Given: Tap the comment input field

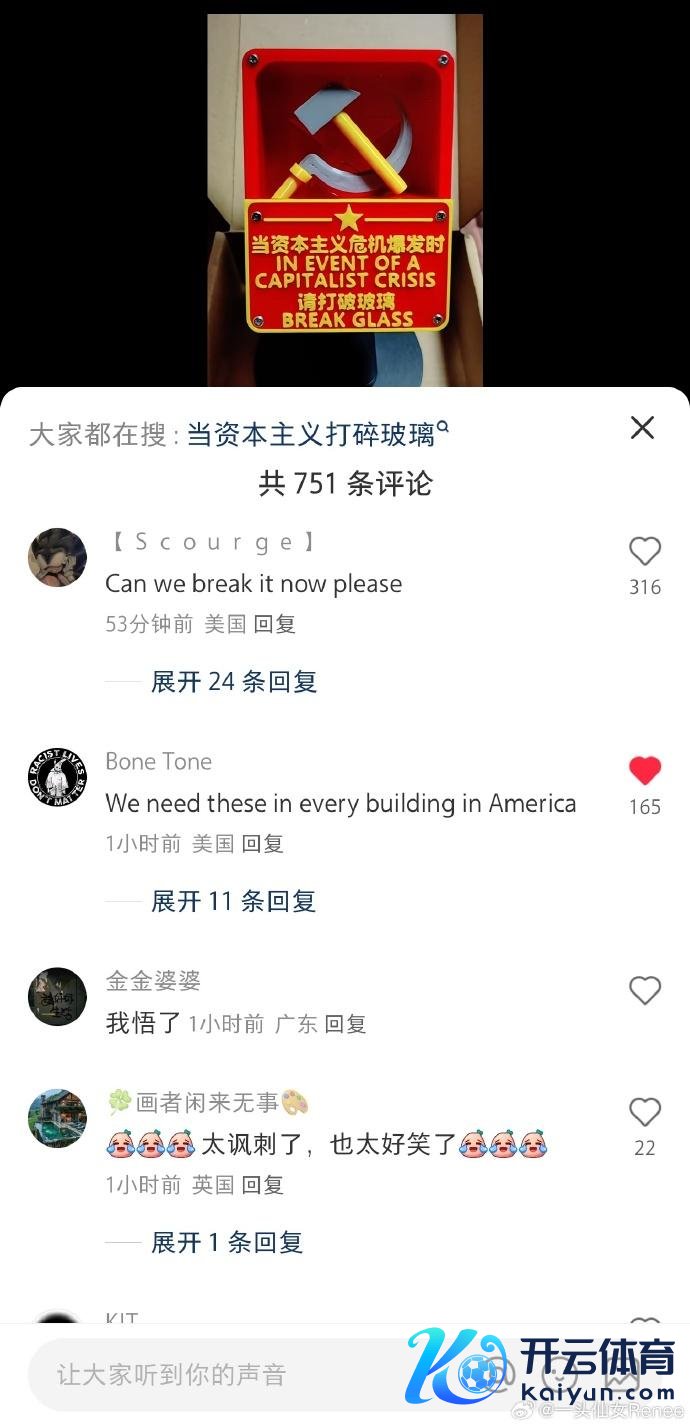Looking at the screenshot, I should [x=220, y=1375].
